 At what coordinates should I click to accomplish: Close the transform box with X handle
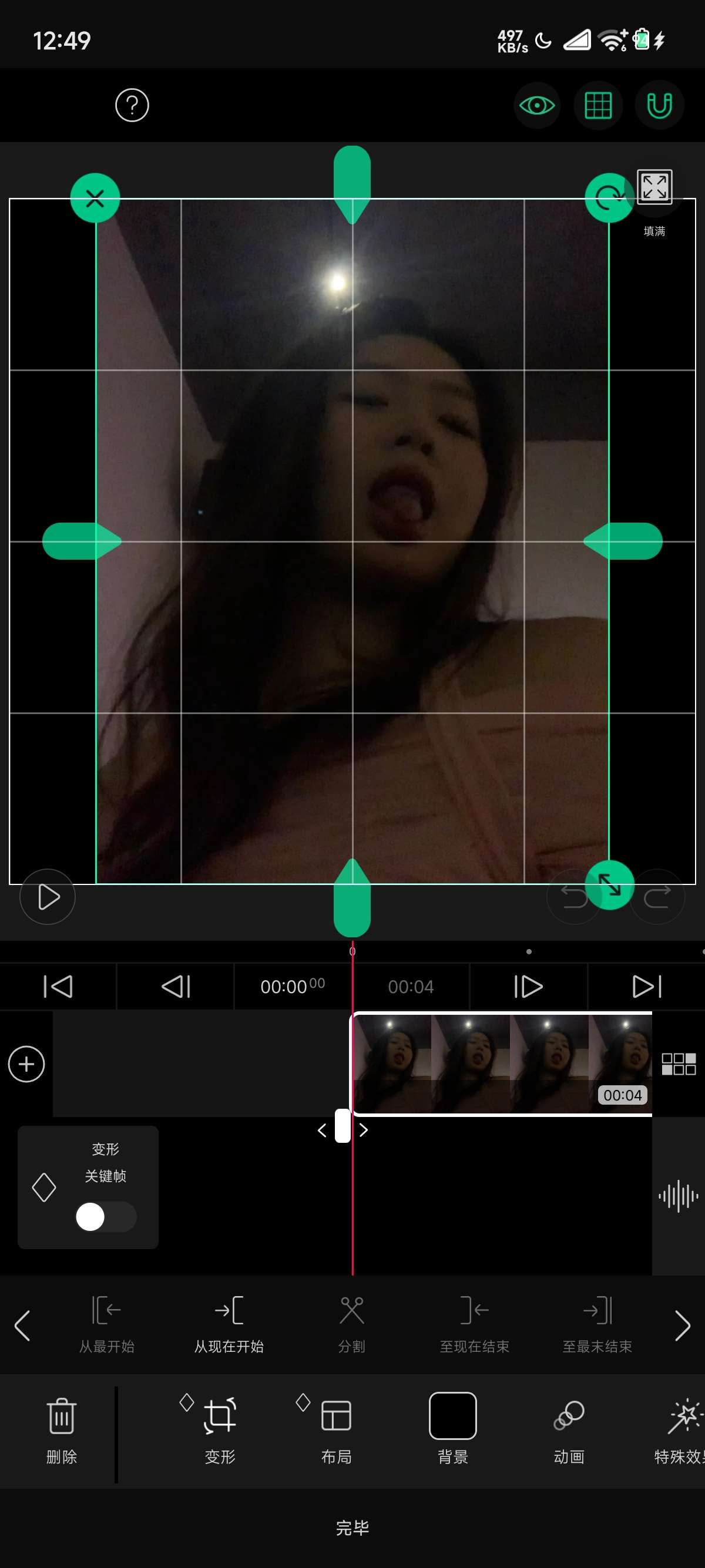[x=95, y=198]
